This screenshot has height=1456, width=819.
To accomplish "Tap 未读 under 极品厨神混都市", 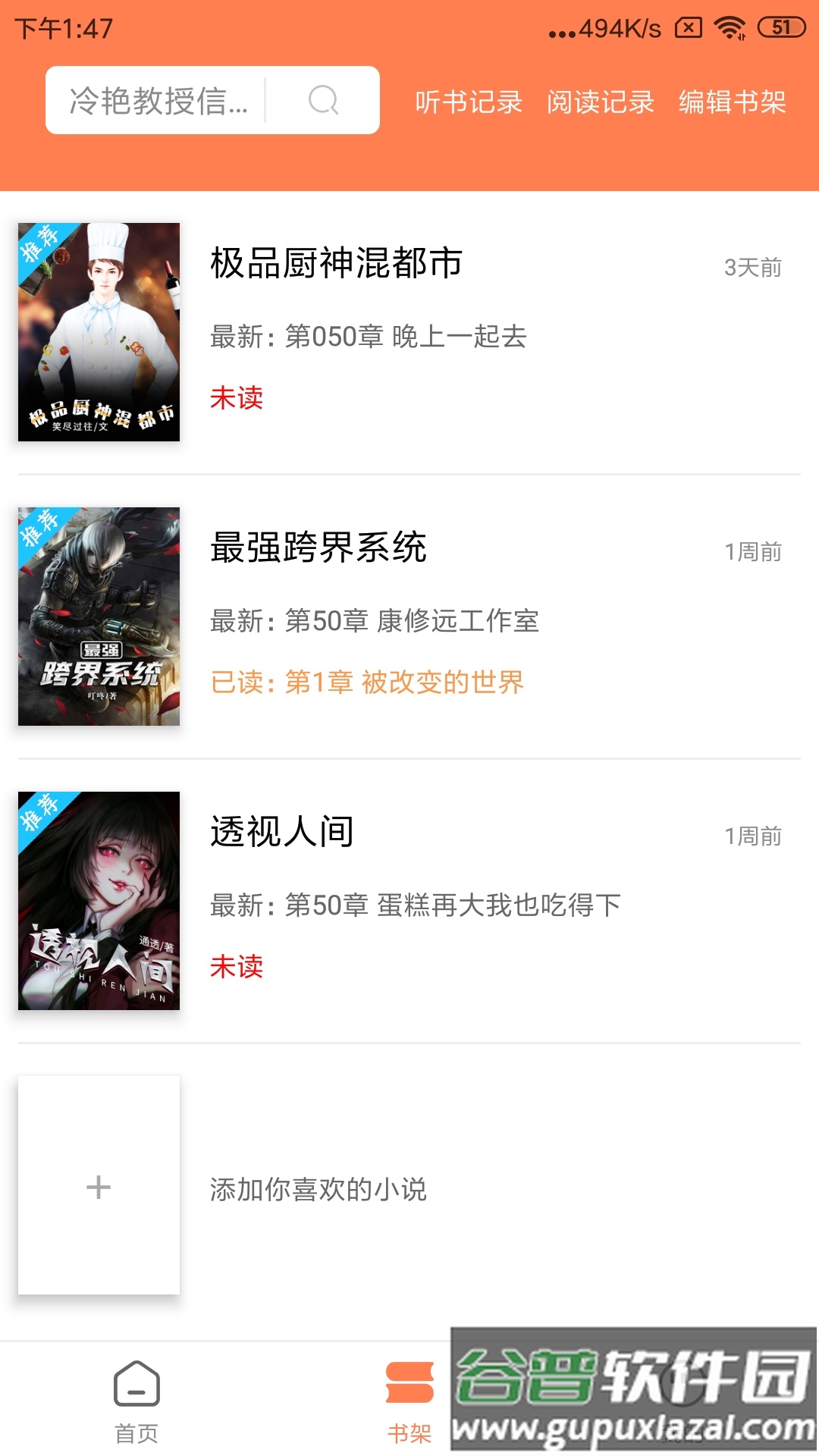I will (236, 400).
